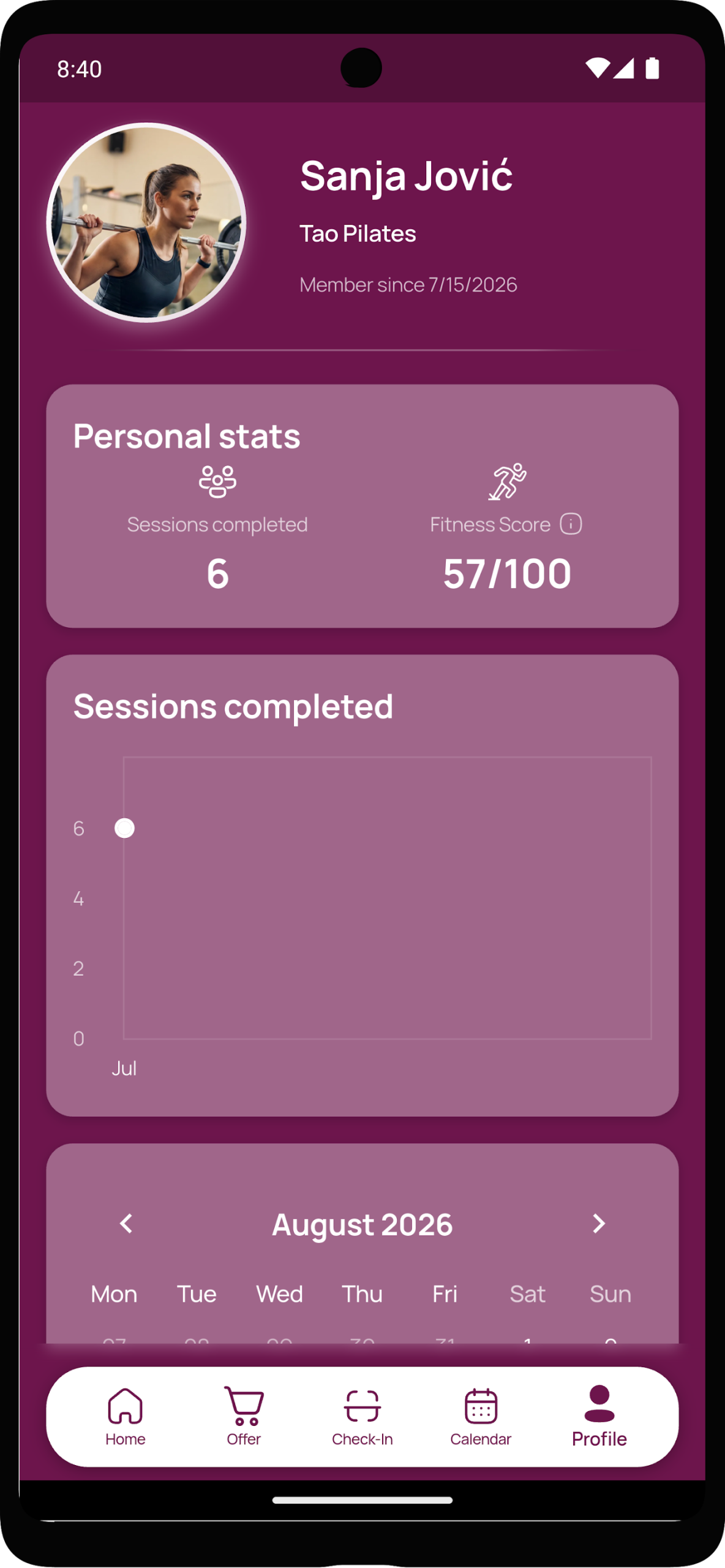The height and width of the screenshot is (1568, 725).
Task: Go to previous month in calendar
Action: [126, 1223]
